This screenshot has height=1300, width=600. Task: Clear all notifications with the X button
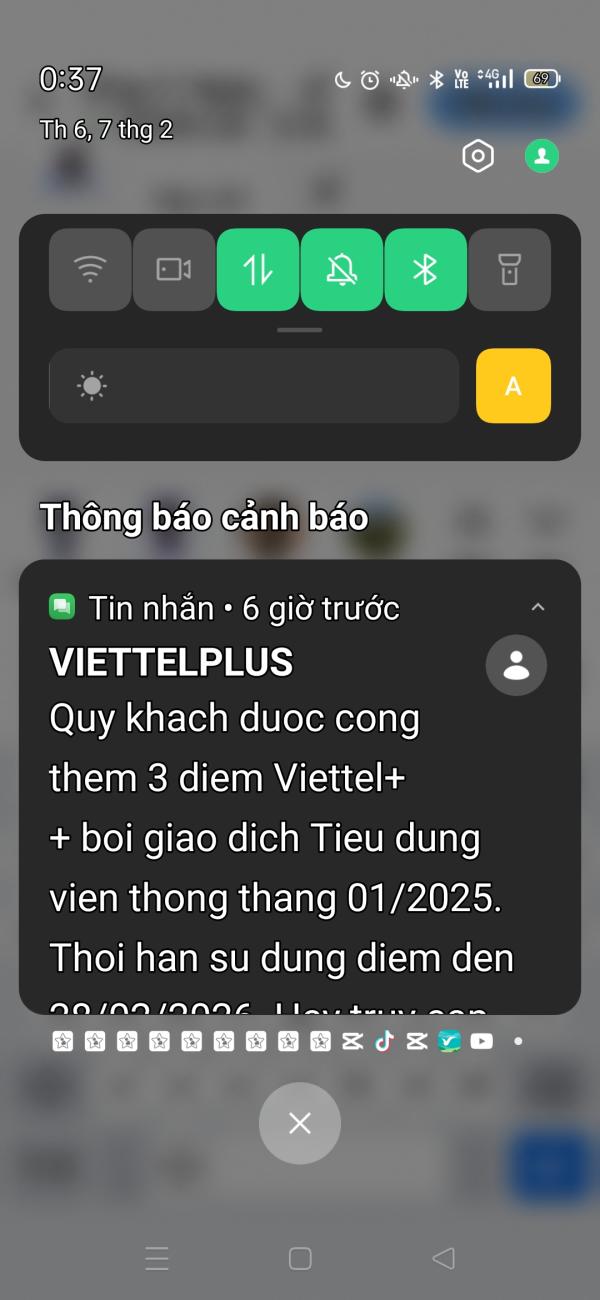click(300, 1123)
